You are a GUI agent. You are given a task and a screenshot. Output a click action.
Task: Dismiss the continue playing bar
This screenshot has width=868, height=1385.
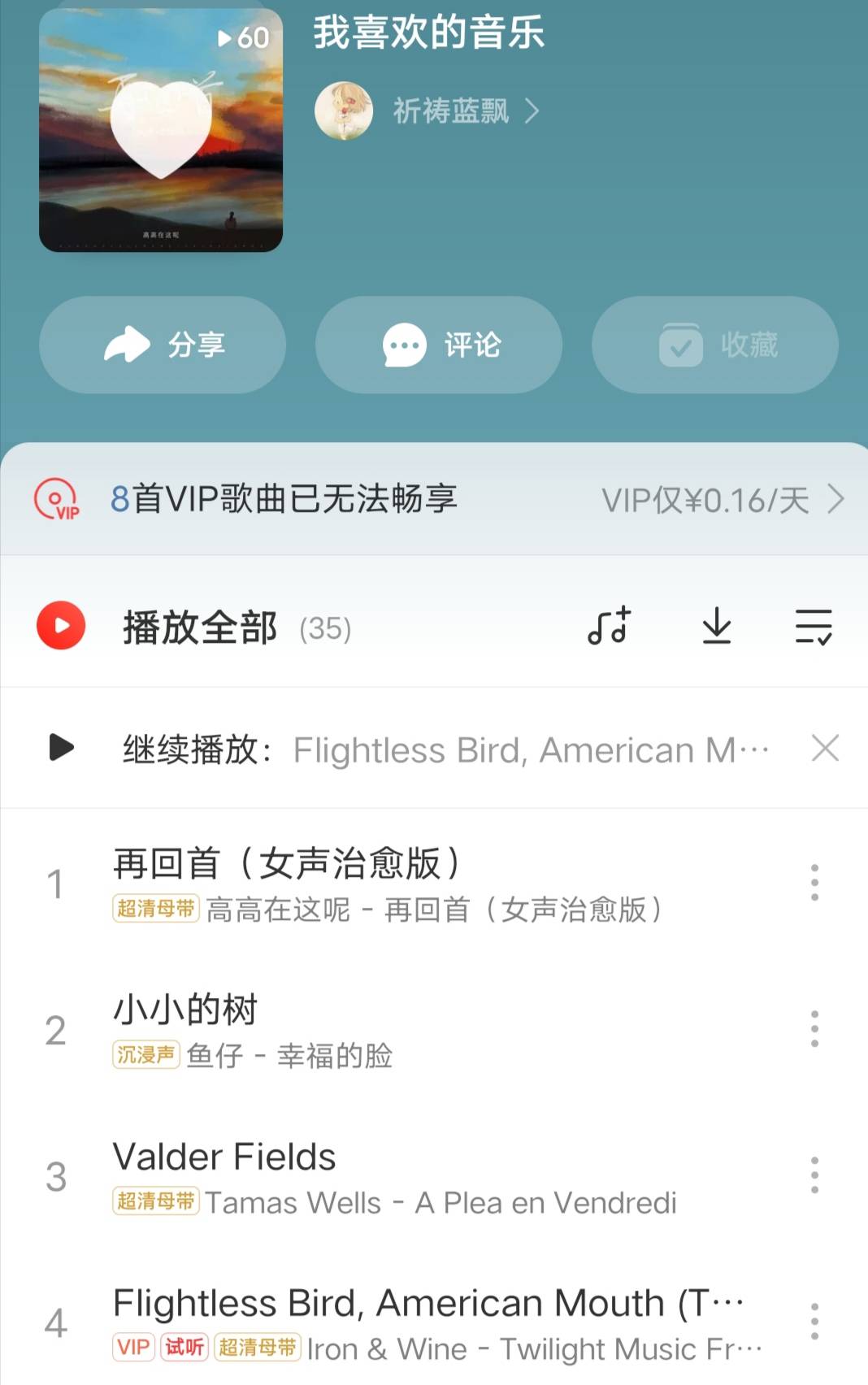click(824, 749)
